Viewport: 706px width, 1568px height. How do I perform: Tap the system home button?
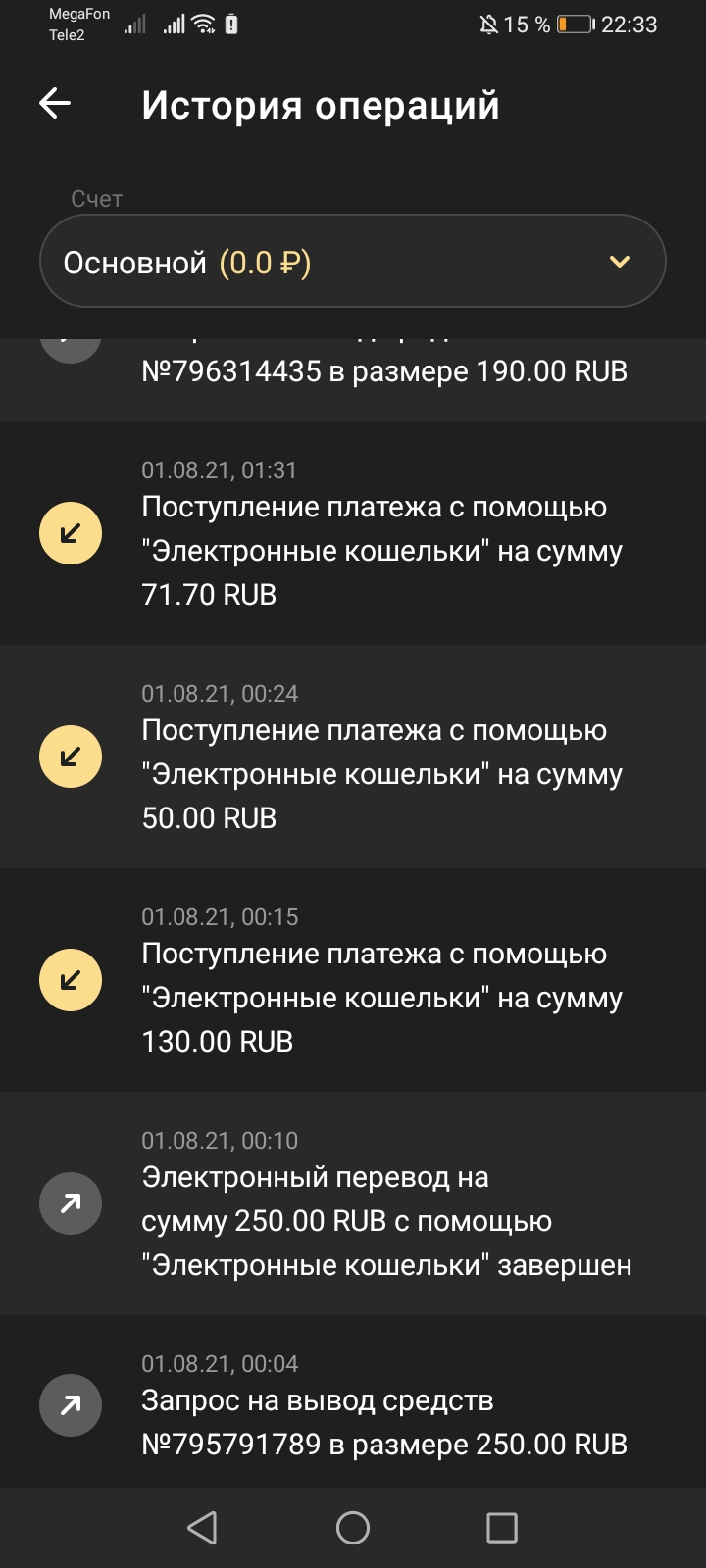click(353, 1527)
